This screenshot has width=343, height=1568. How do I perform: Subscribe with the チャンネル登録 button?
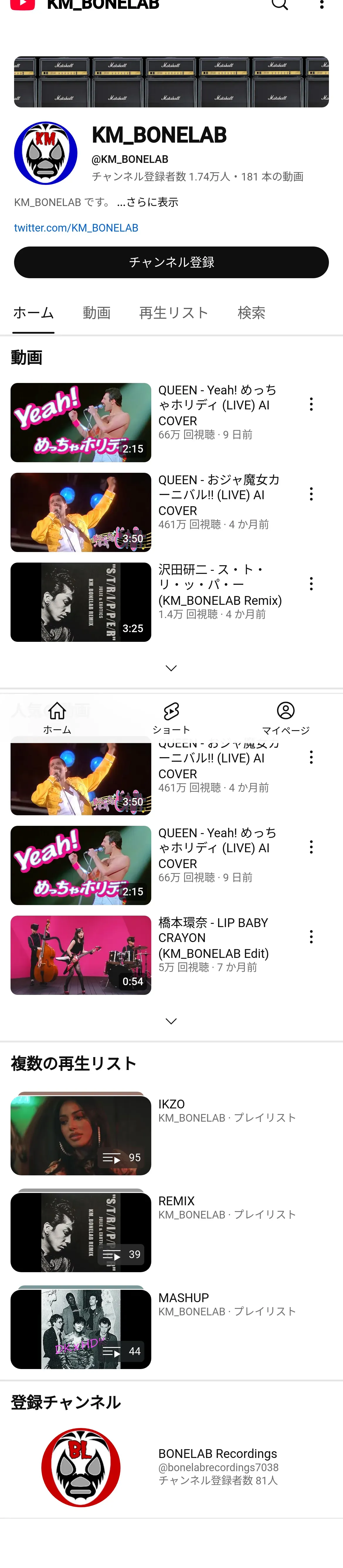click(171, 262)
